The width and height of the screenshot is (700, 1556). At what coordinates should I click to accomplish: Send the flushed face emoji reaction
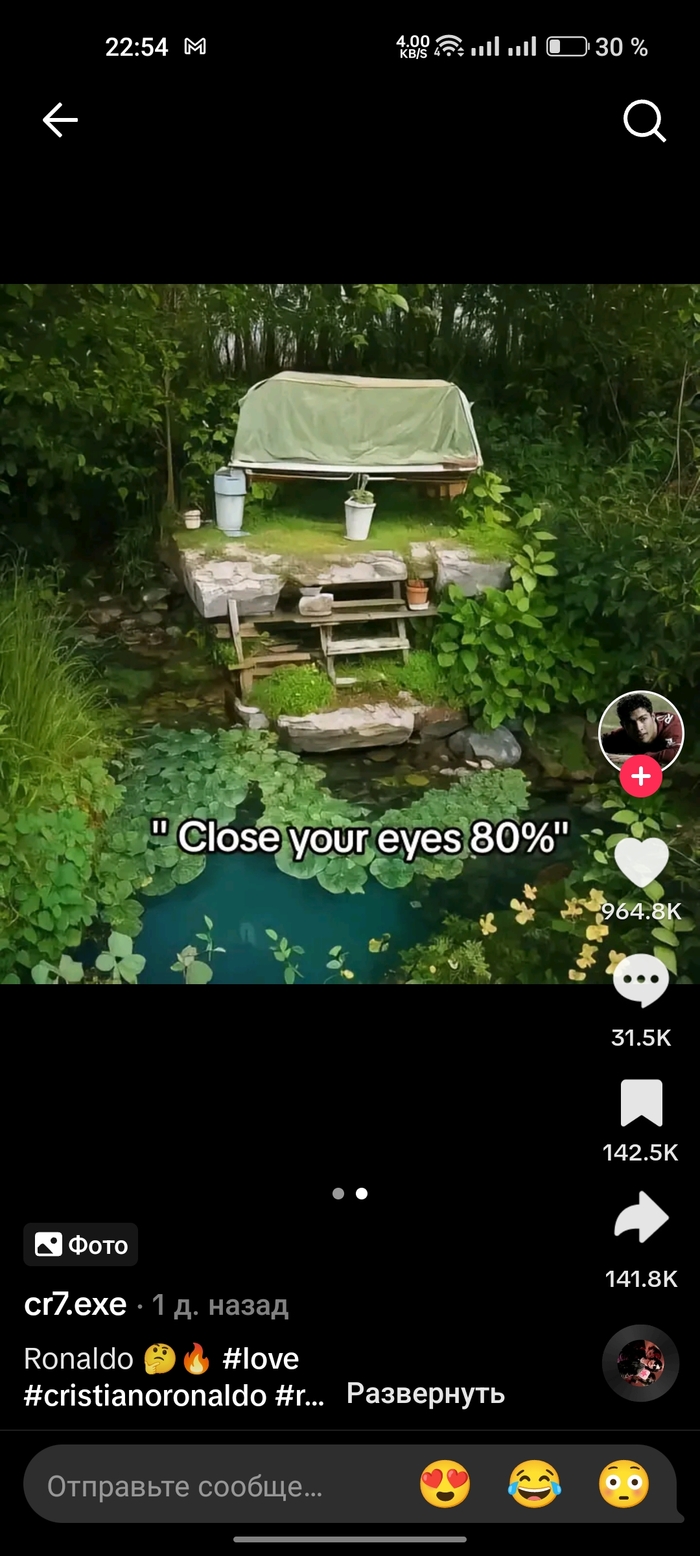(x=623, y=1484)
